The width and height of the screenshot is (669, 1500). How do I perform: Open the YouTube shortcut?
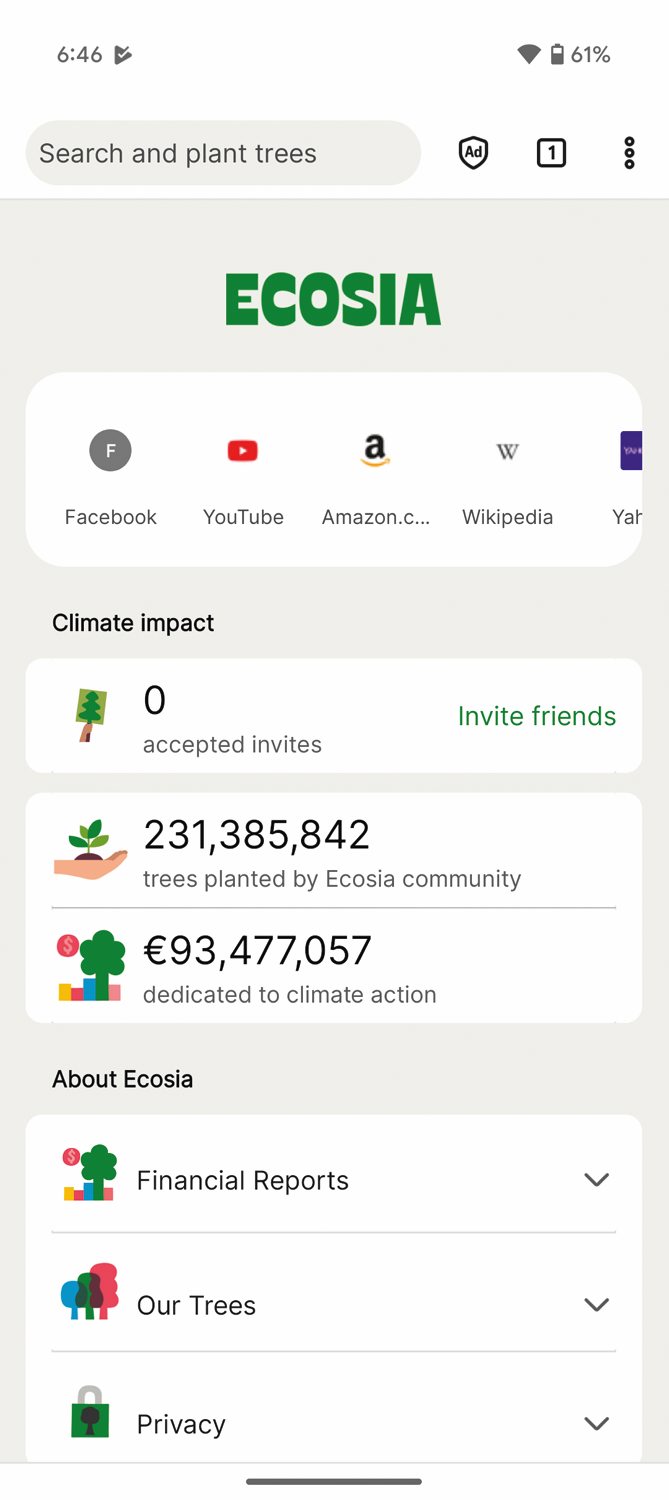pos(243,478)
